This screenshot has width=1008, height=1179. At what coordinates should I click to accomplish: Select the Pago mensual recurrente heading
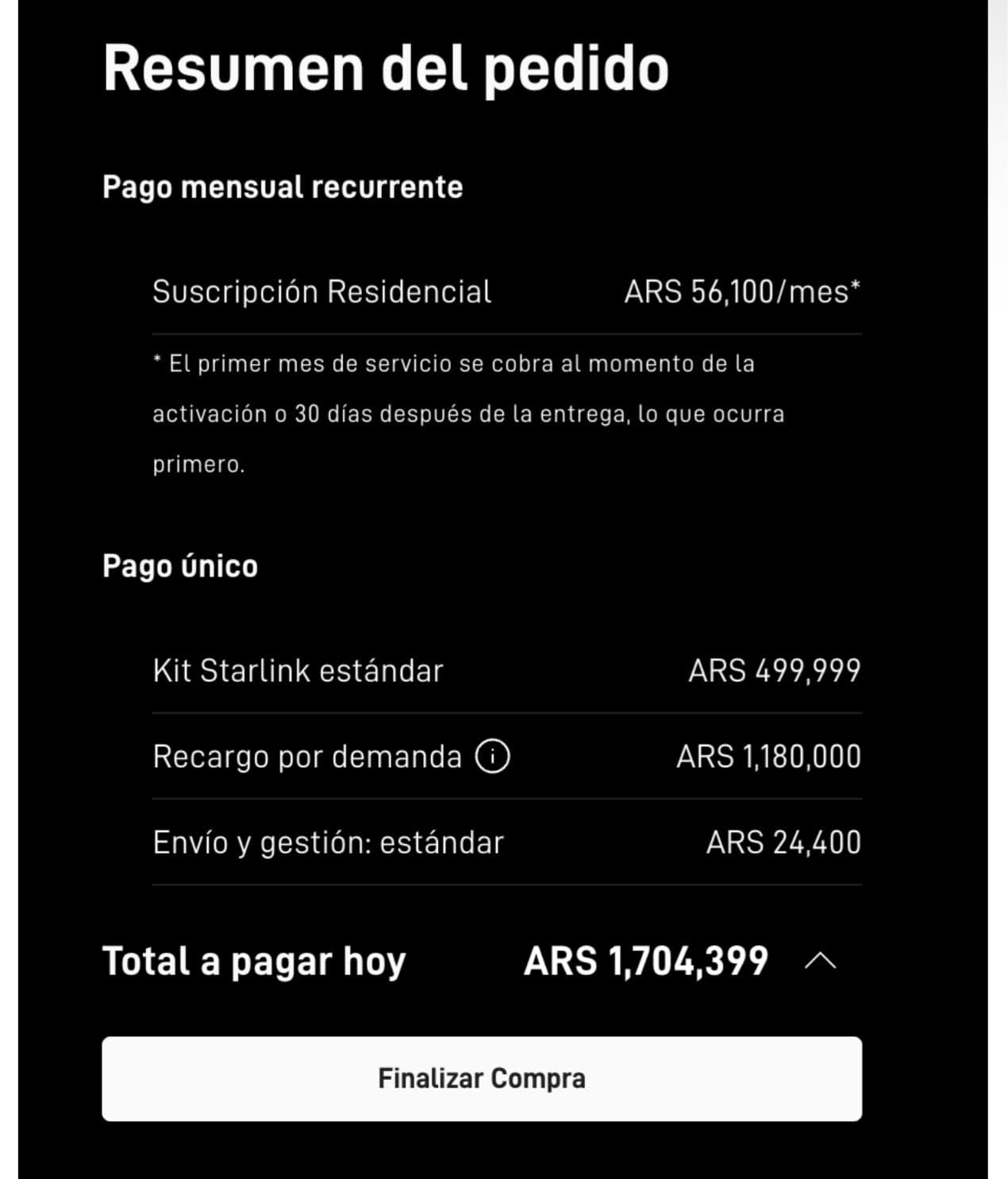(x=283, y=186)
